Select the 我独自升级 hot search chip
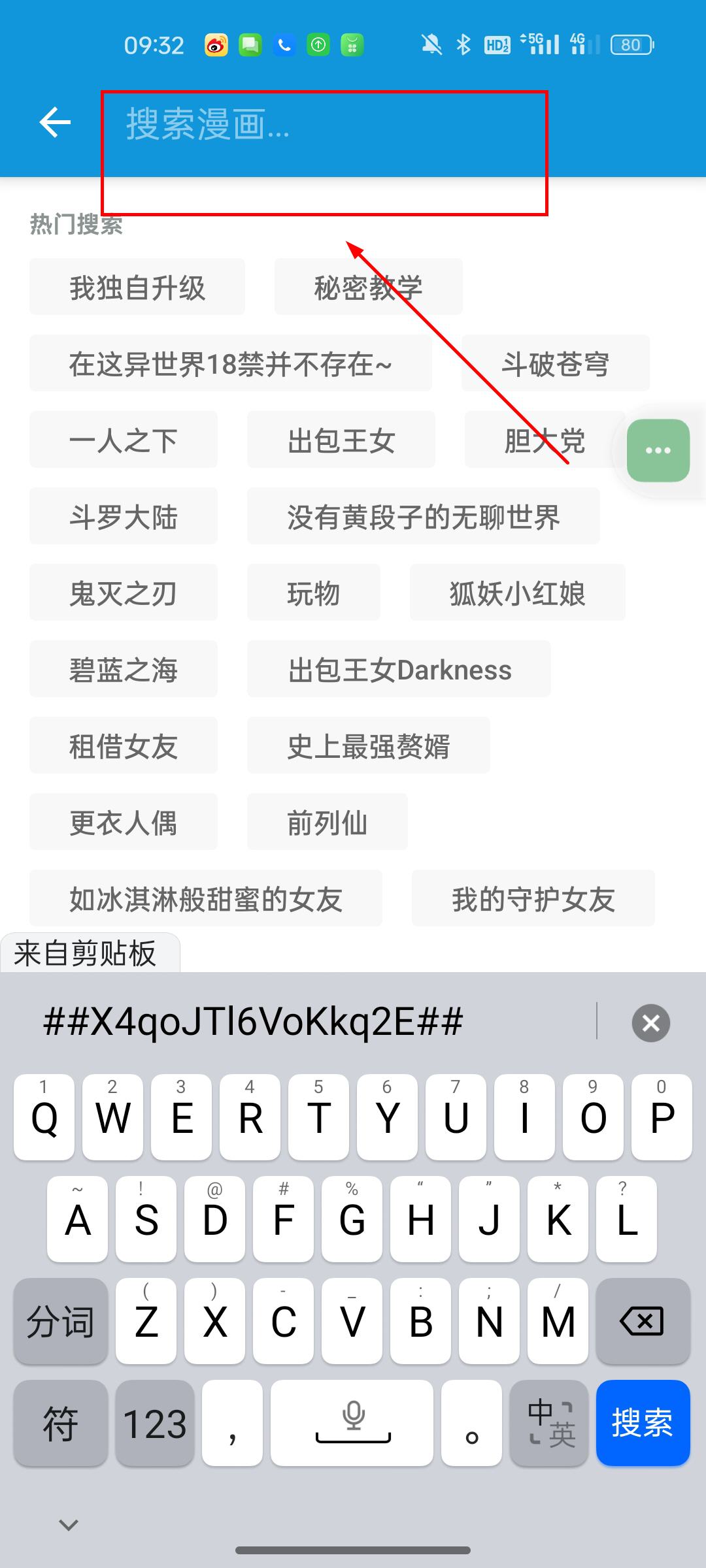Screen dimensions: 706x1568 [x=137, y=287]
